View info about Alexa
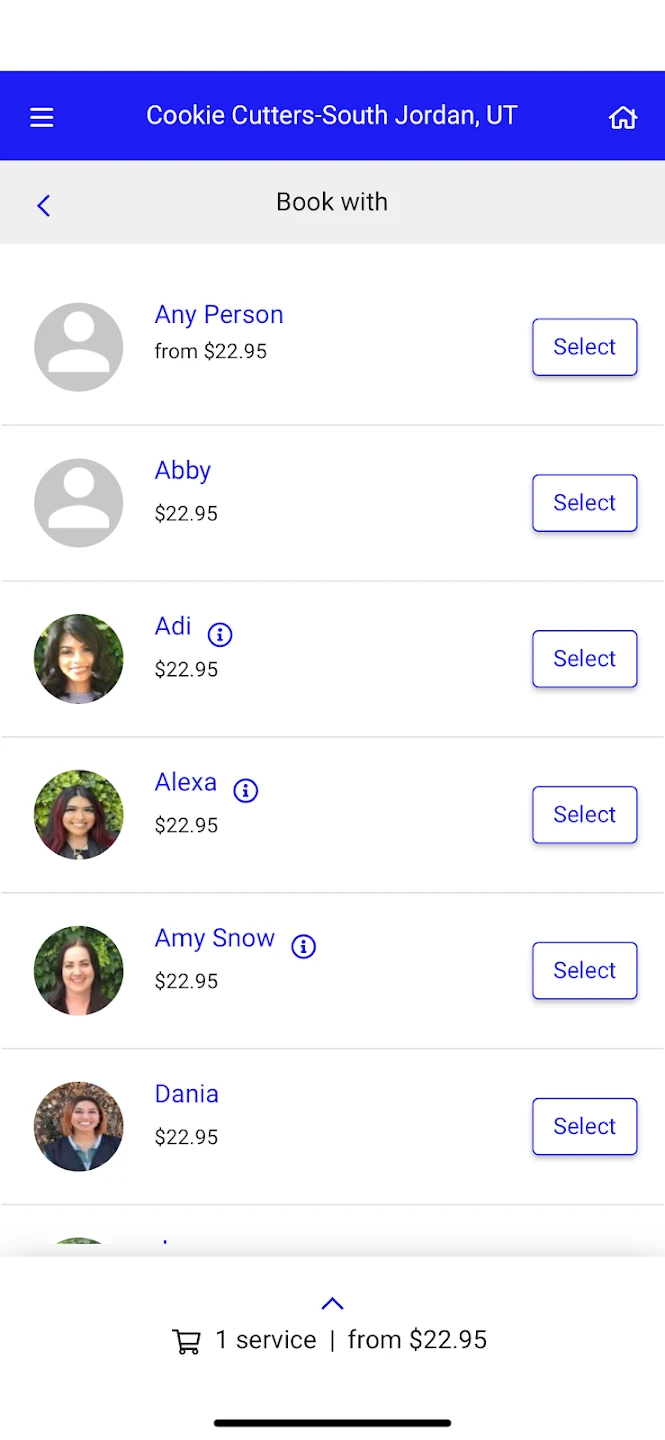Image resolution: width=665 pixels, height=1440 pixels. pos(246,791)
